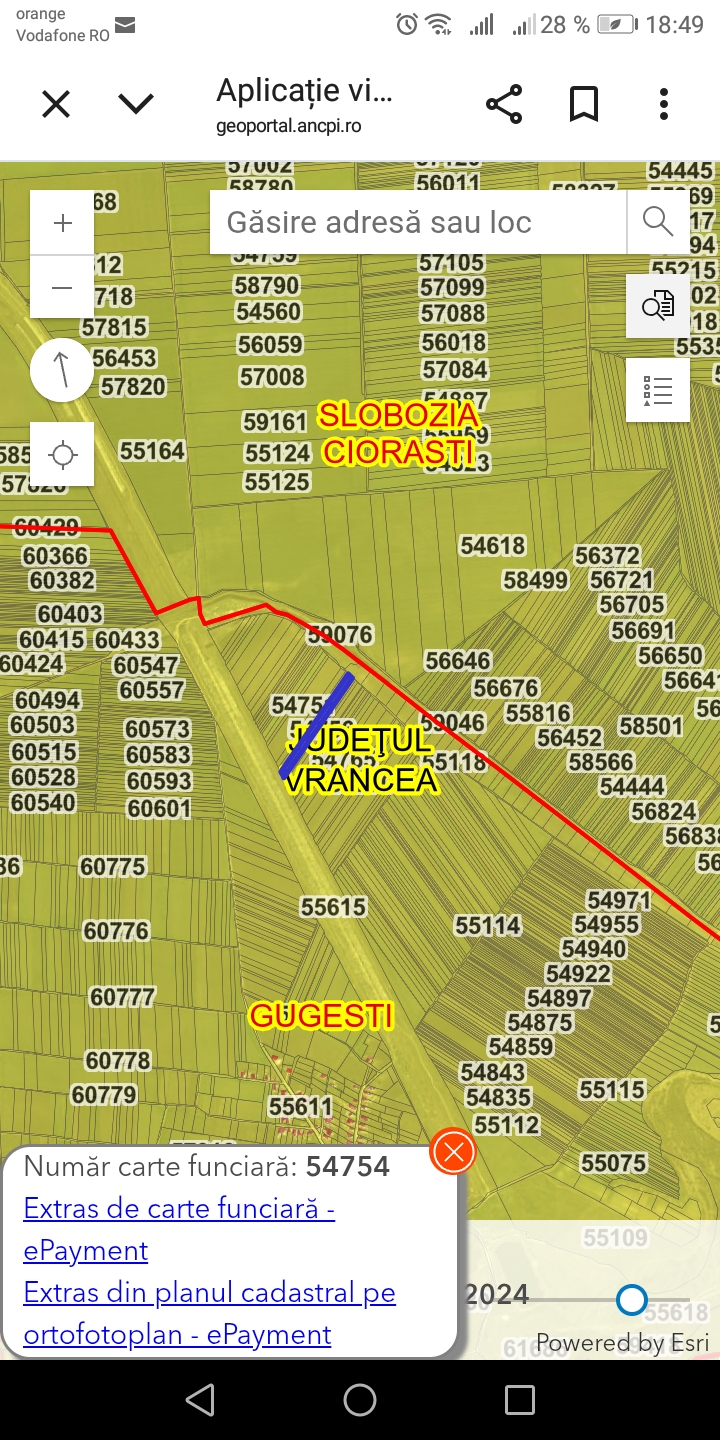This screenshot has height=1440, width=720.
Task: Expand the page dropdown chevron
Action: coord(136,104)
